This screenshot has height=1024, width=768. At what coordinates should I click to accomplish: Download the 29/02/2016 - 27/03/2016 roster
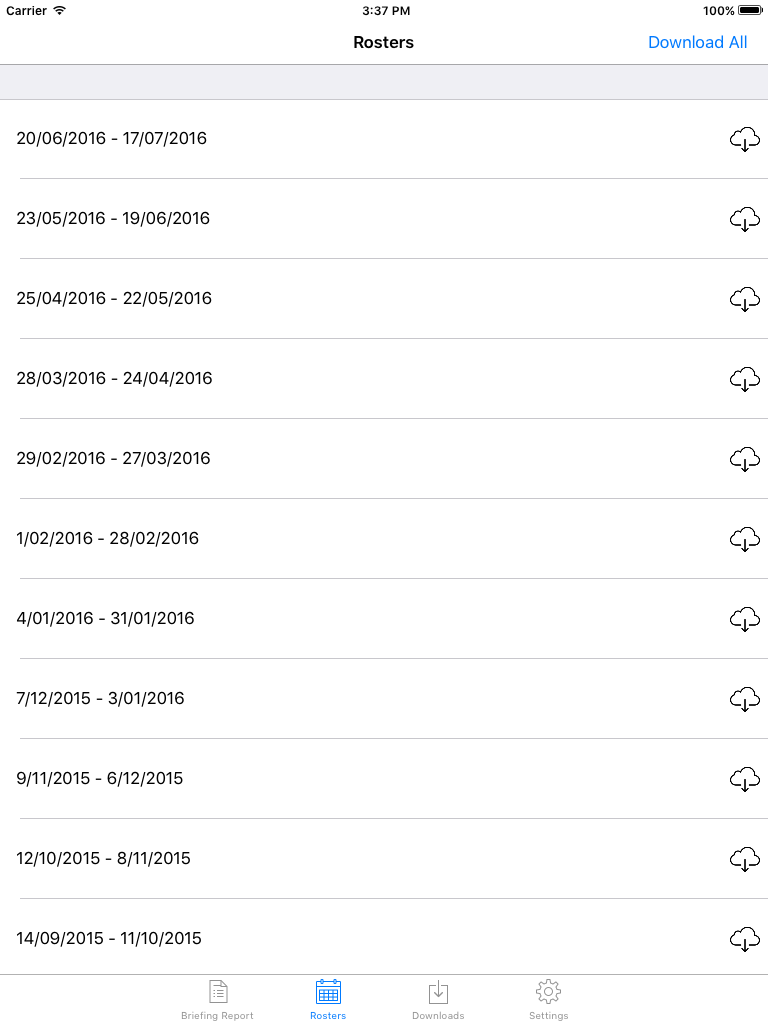(745, 460)
